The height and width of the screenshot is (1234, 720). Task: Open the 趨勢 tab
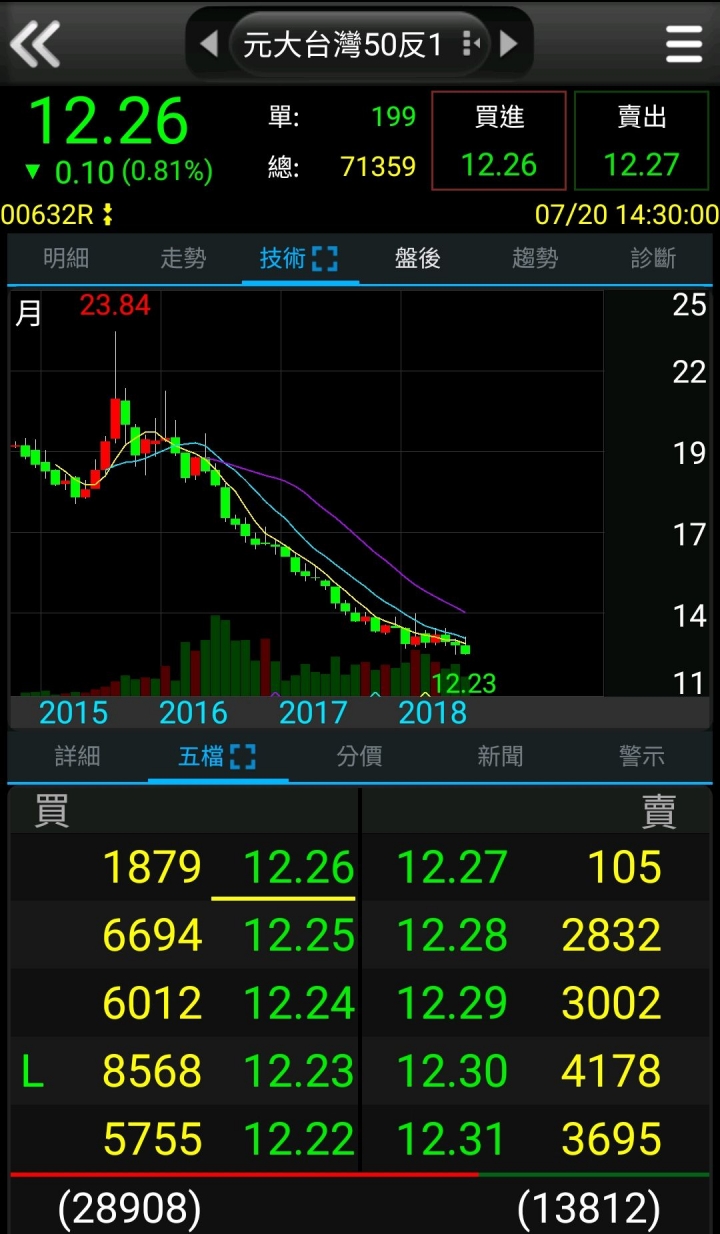(535, 259)
